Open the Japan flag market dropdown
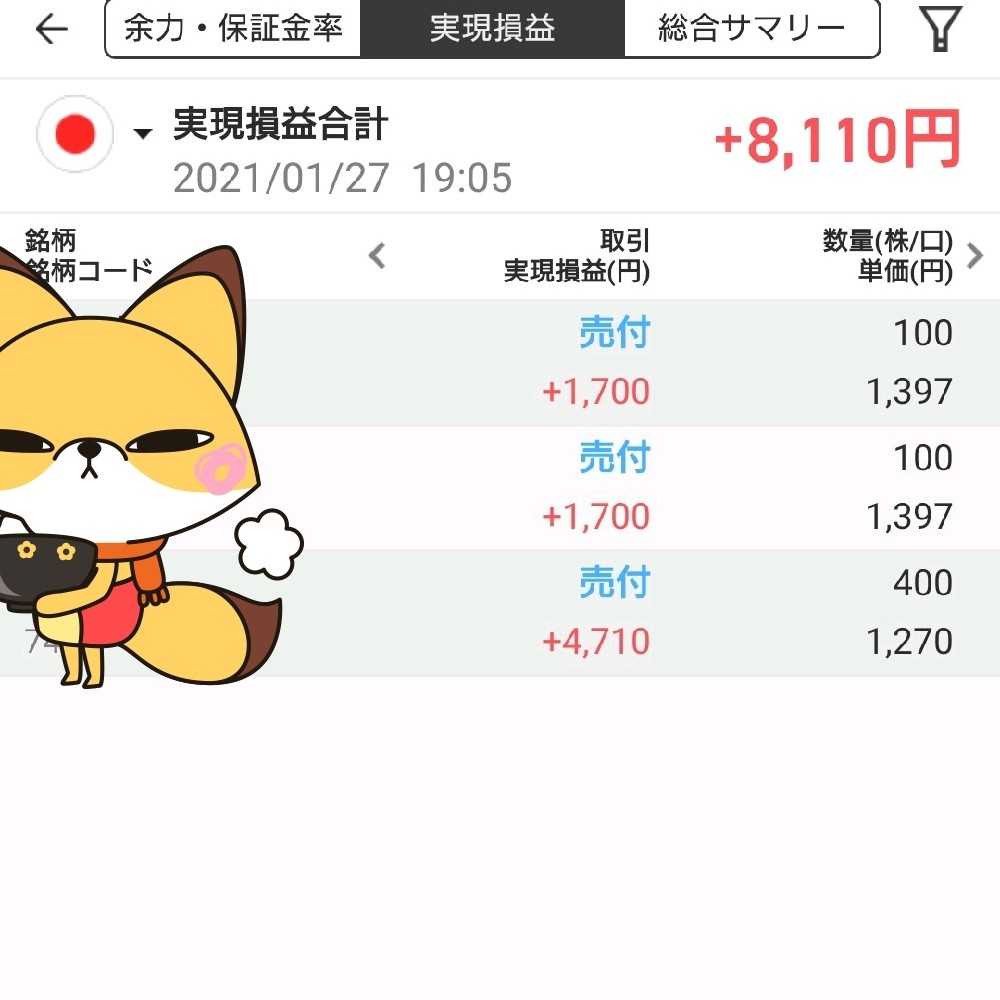The width and height of the screenshot is (1000, 1000). pos(95,134)
